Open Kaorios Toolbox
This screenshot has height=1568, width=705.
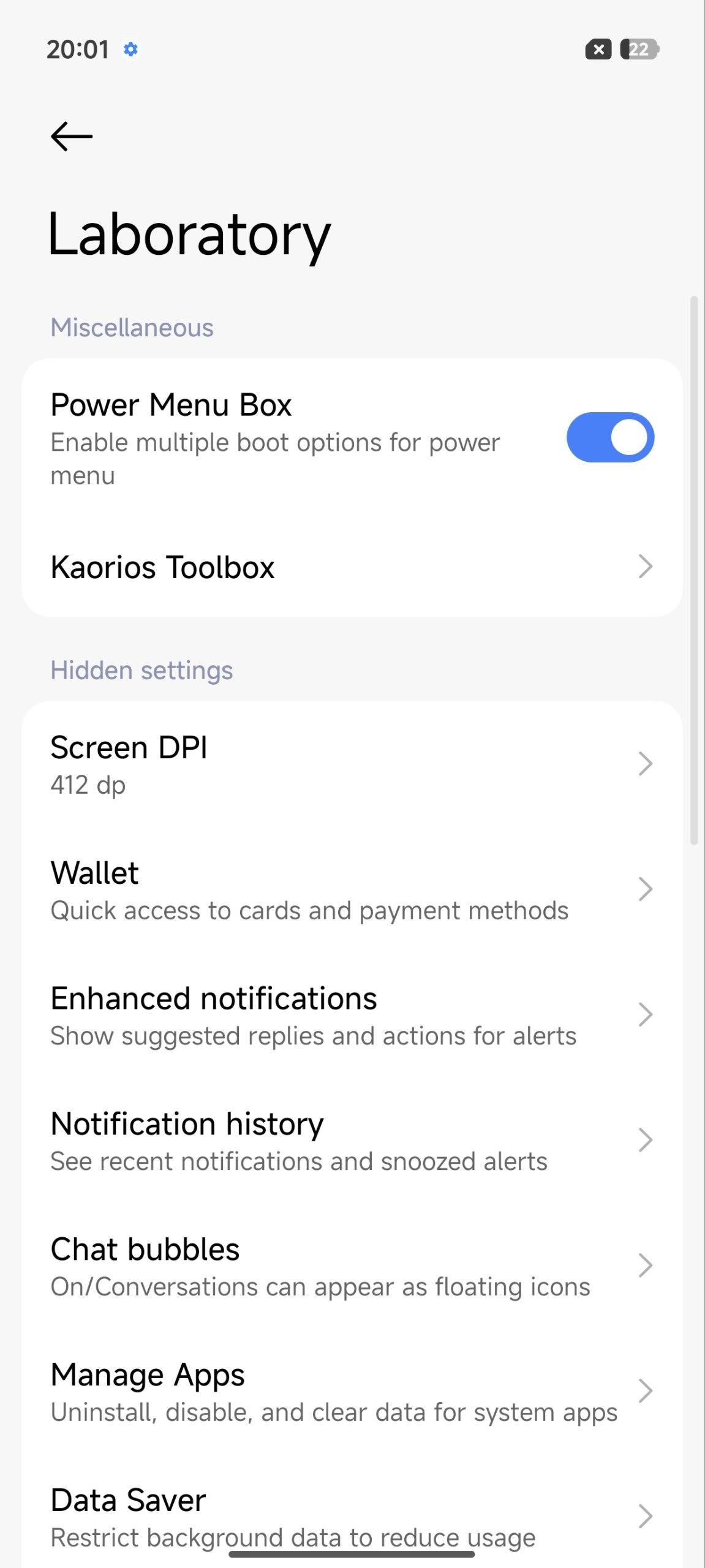point(352,567)
